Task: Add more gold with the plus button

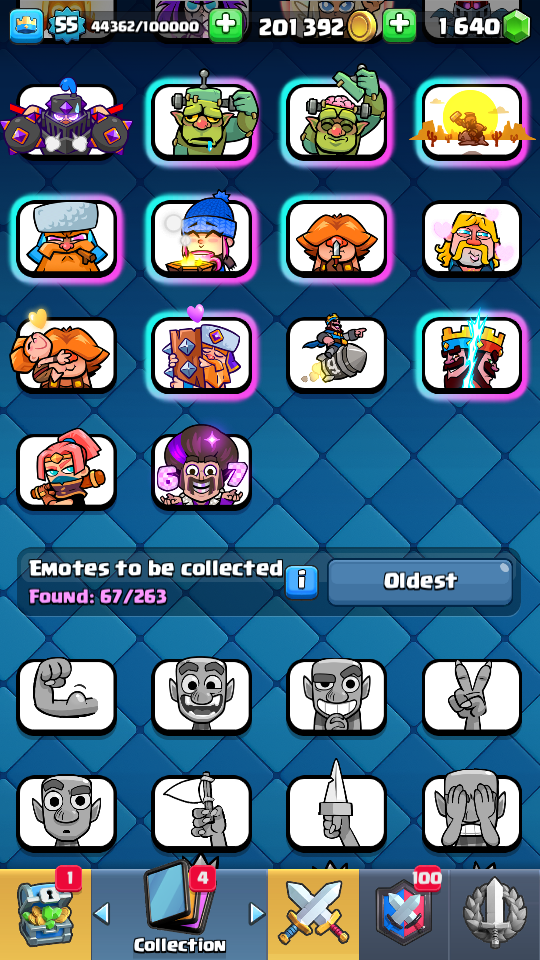Action: [x=399, y=26]
